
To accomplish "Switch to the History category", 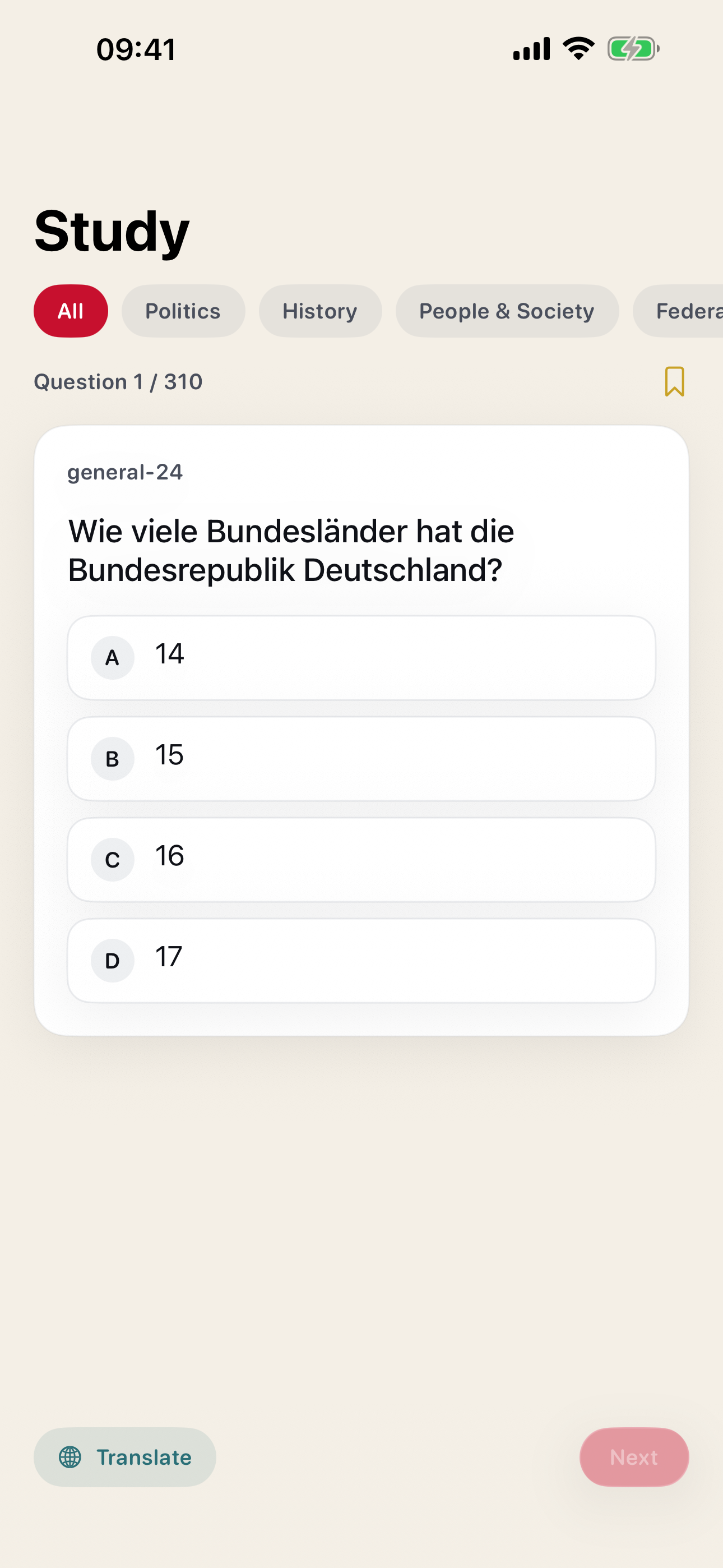I will [320, 311].
